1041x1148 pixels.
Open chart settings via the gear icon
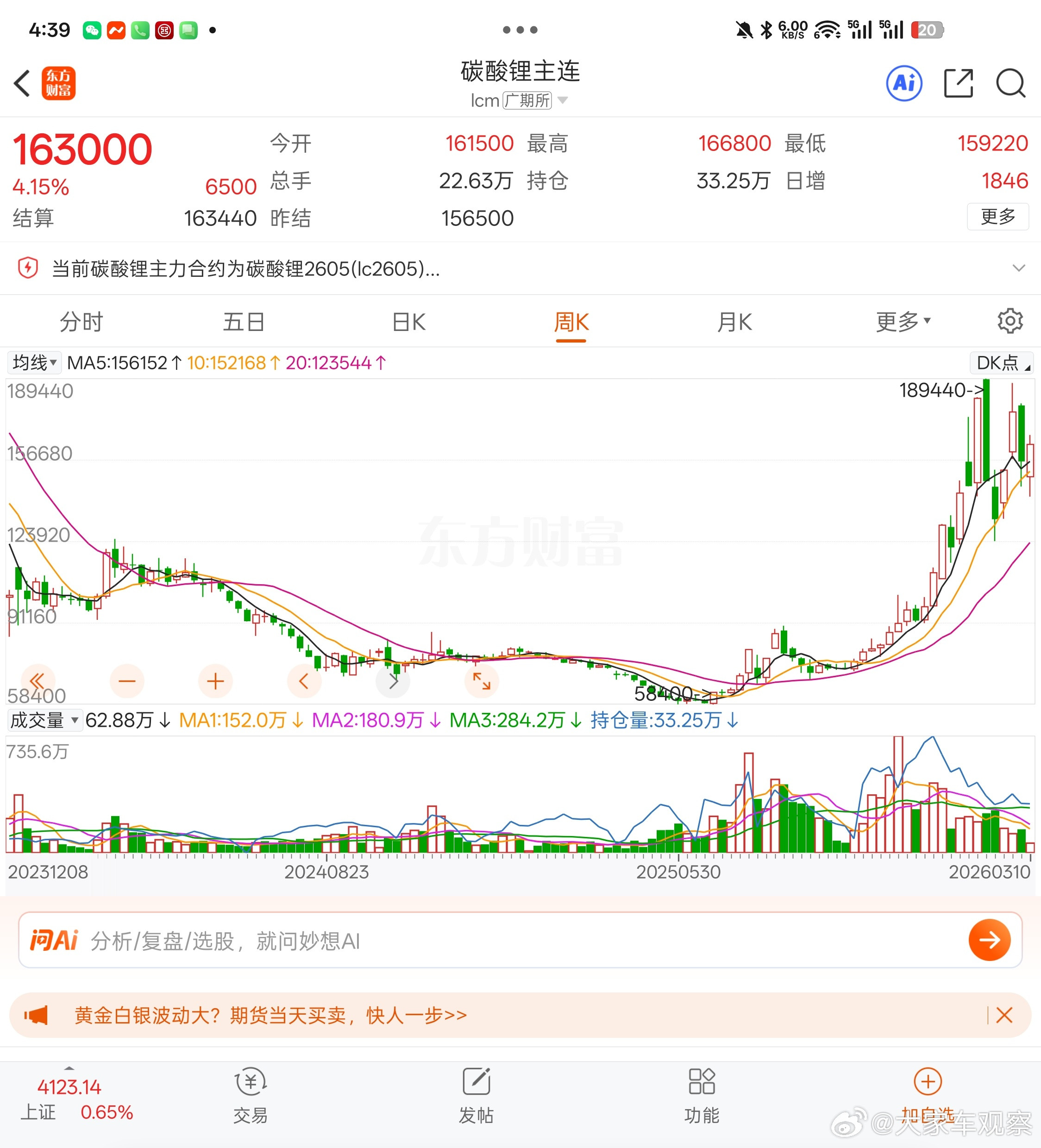coord(1010,321)
